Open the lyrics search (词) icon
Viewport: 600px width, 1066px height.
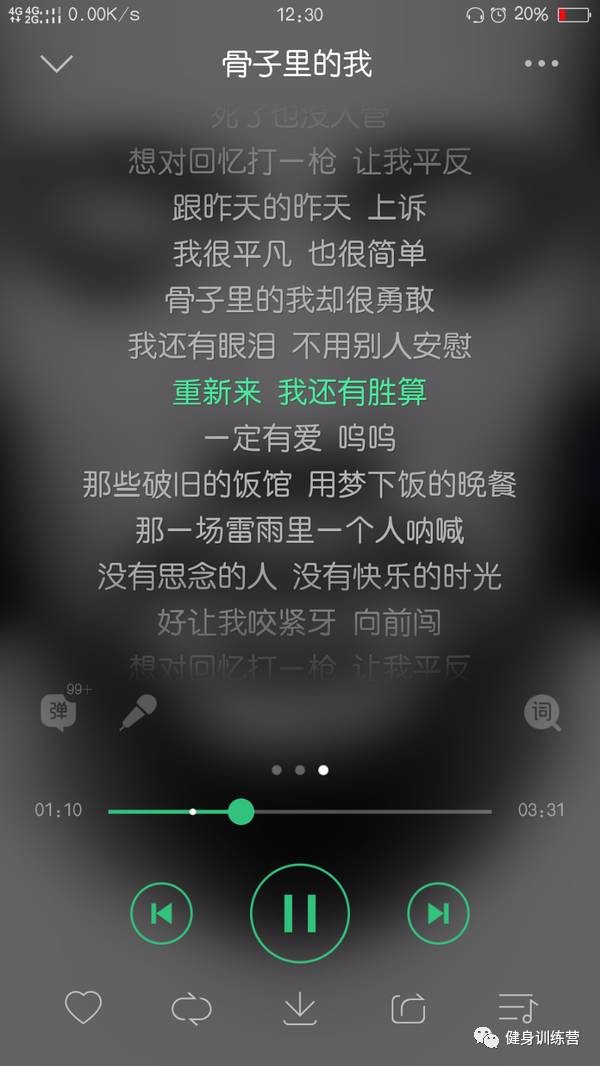coord(541,712)
